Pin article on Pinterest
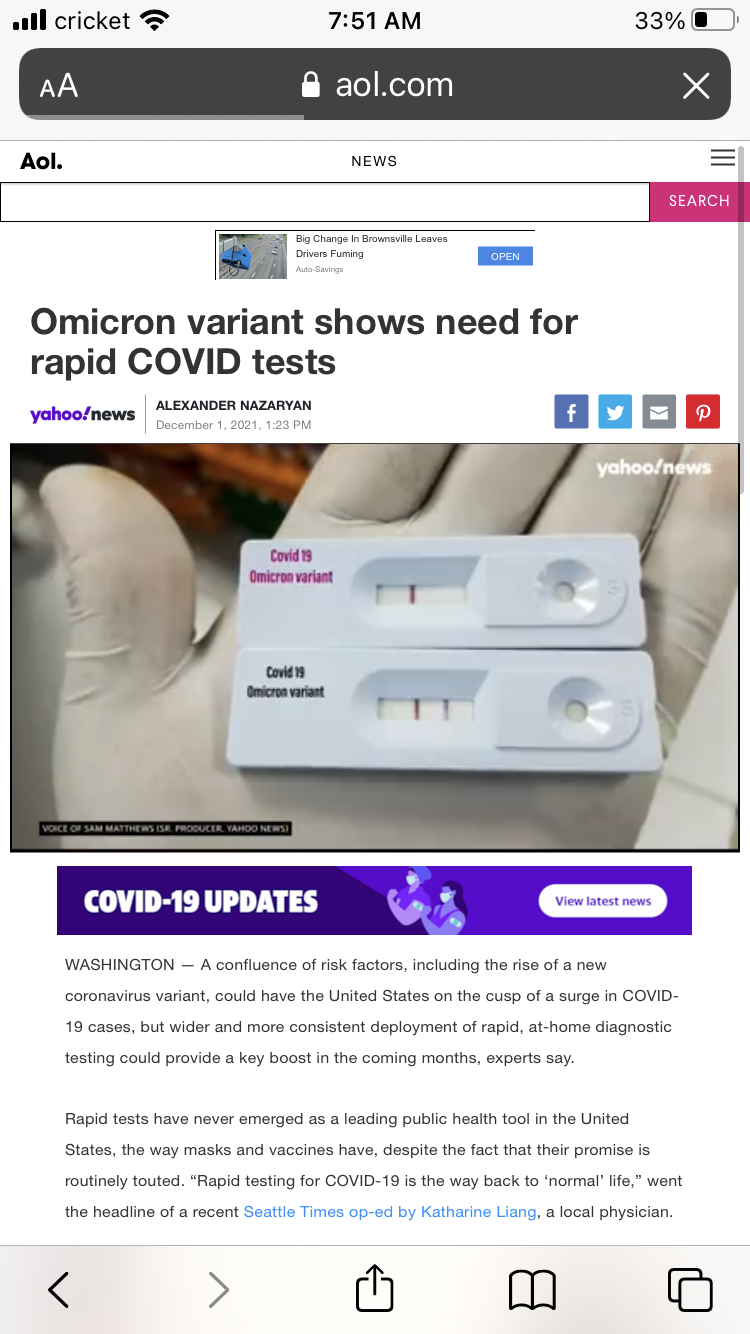Screen dimensions: 750x1334 pyautogui.click(x=703, y=412)
